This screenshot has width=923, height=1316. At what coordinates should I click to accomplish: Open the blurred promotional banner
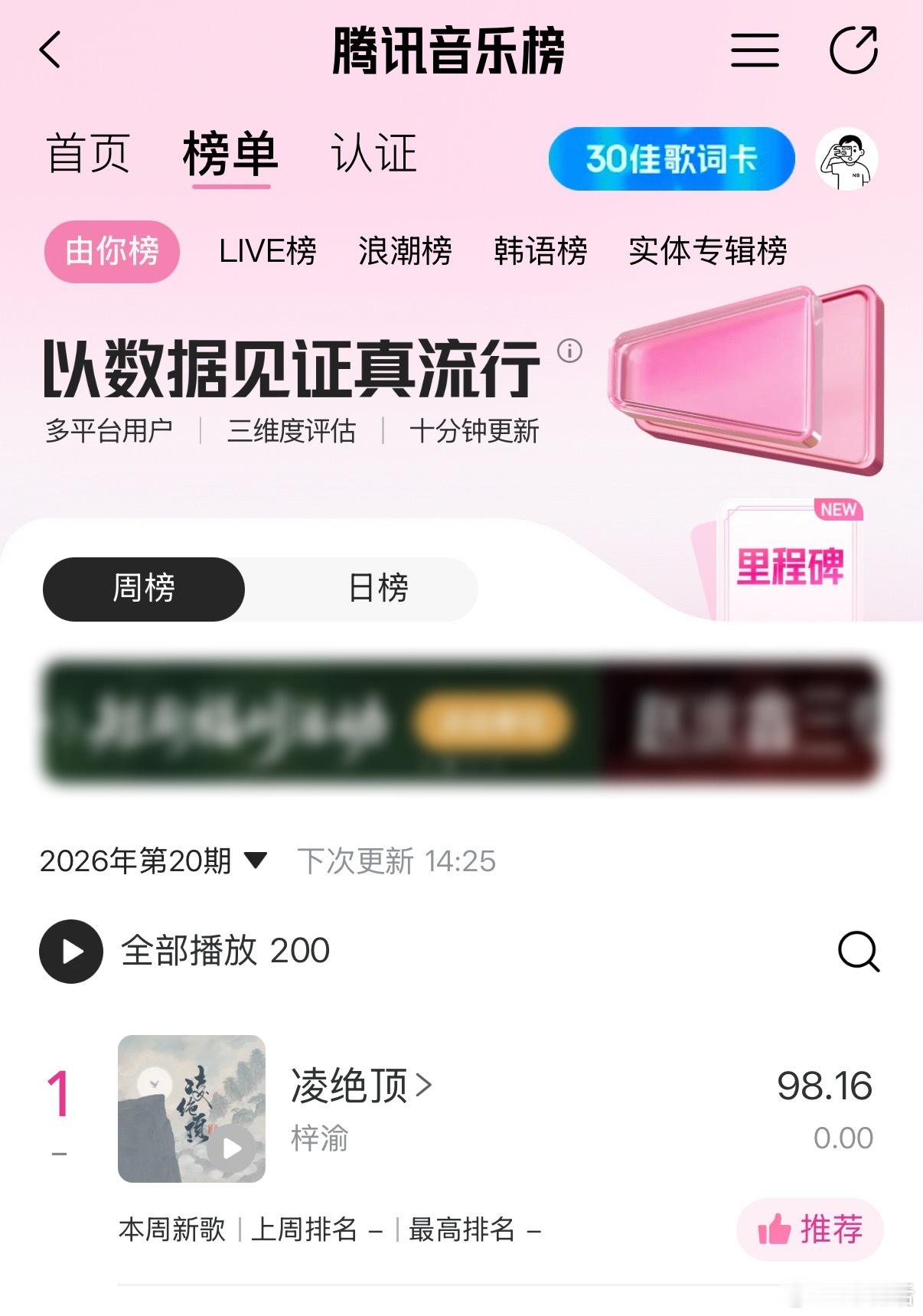click(461, 720)
